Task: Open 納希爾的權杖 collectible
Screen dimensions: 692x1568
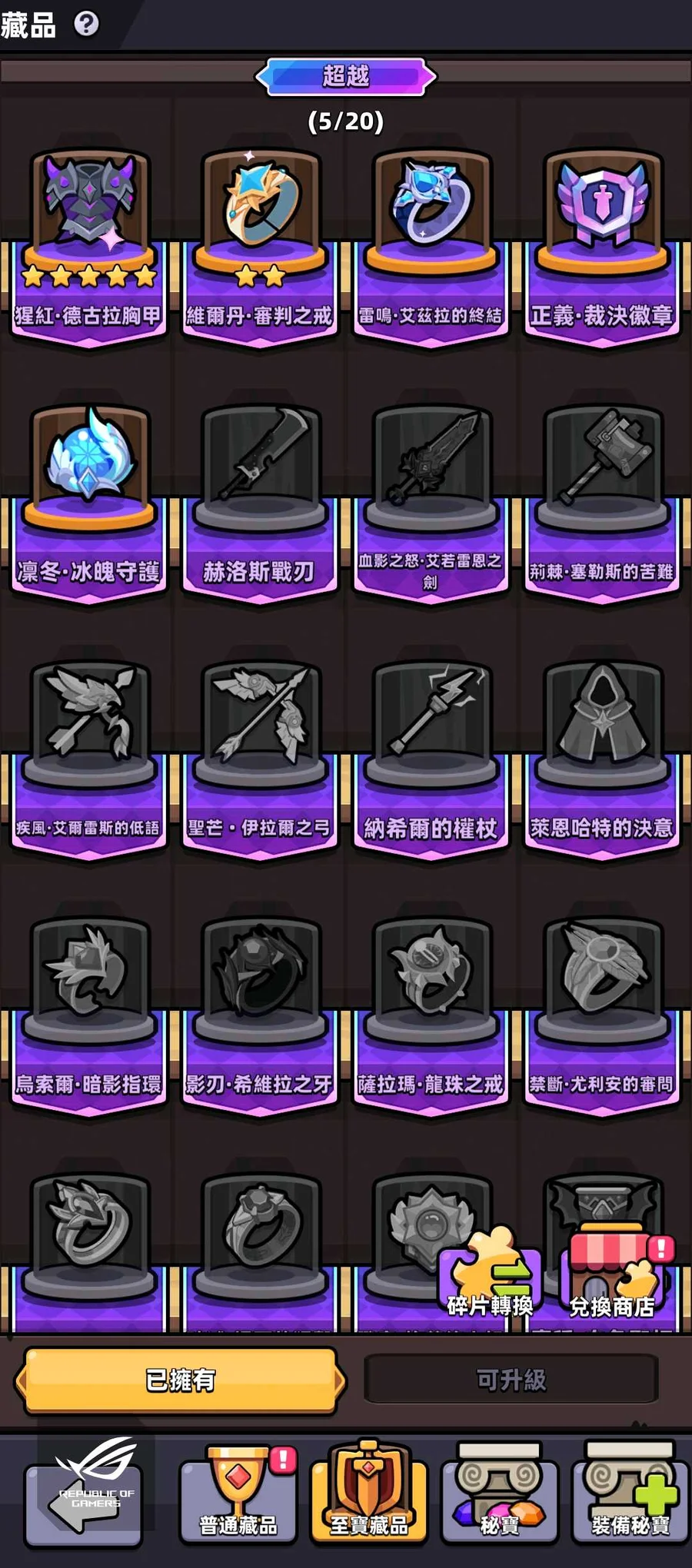Action: (431, 757)
